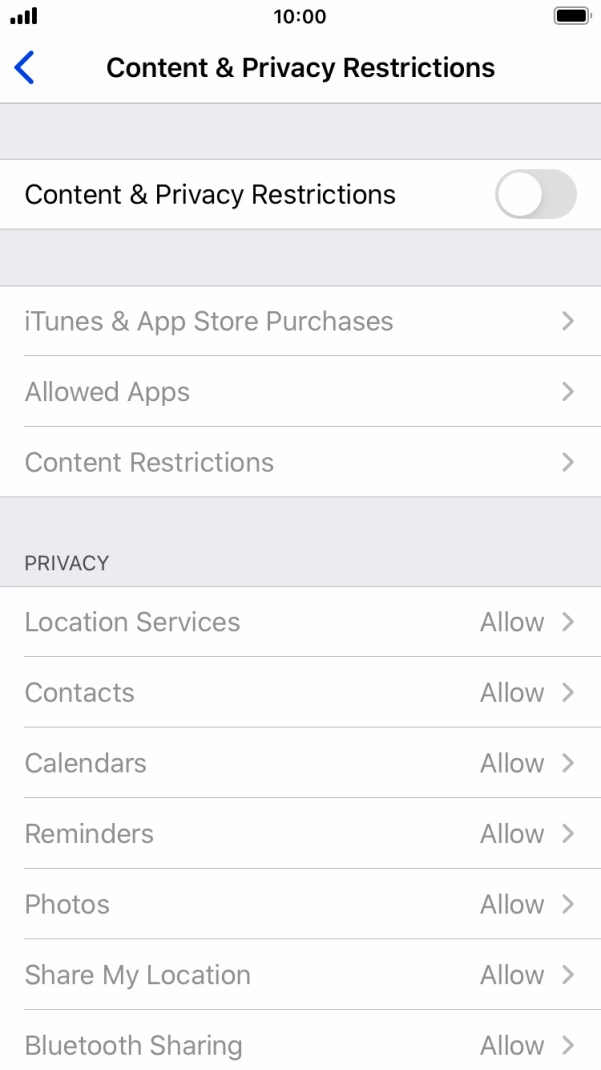
Task: Enable Content & Privacy Restrictions switch
Action: (535, 194)
